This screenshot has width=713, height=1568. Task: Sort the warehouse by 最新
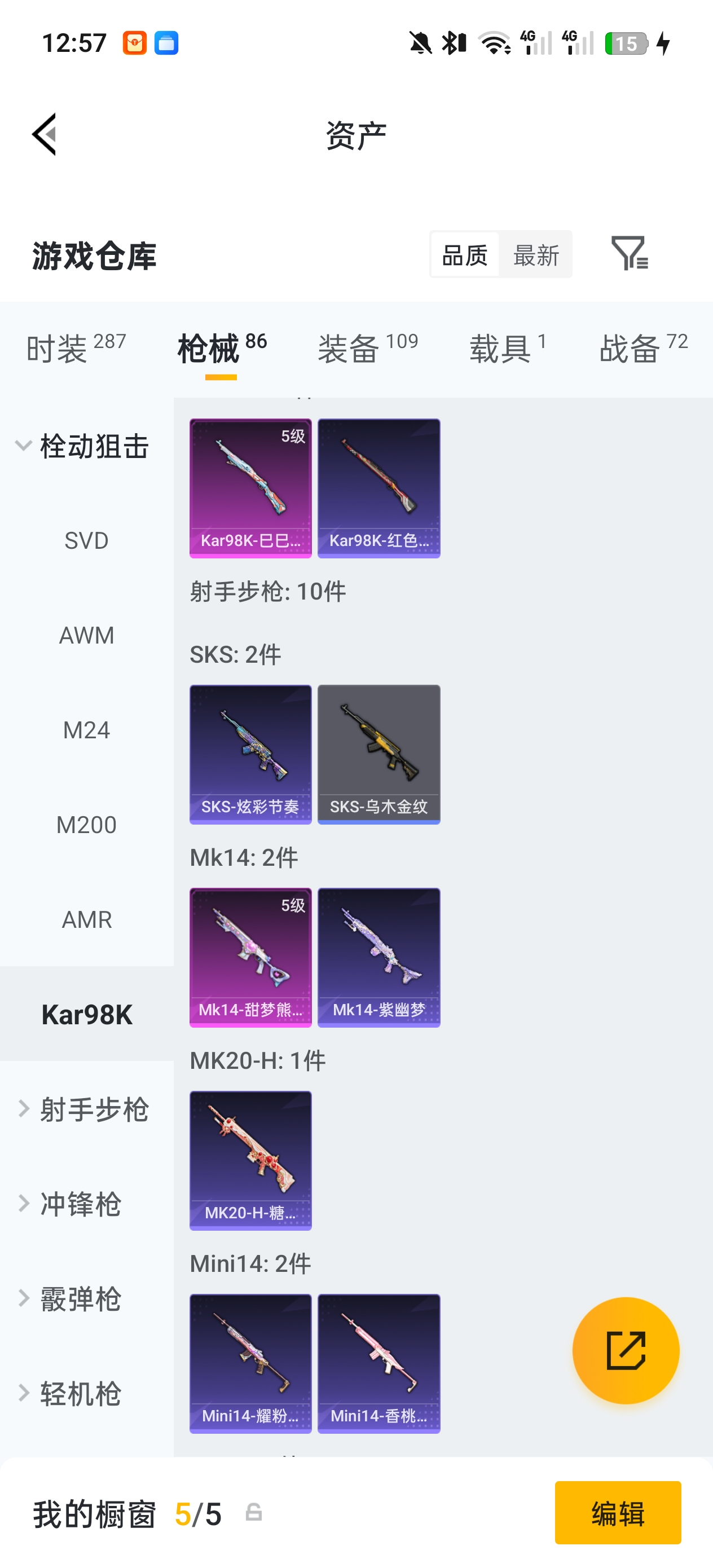pyautogui.click(x=536, y=255)
